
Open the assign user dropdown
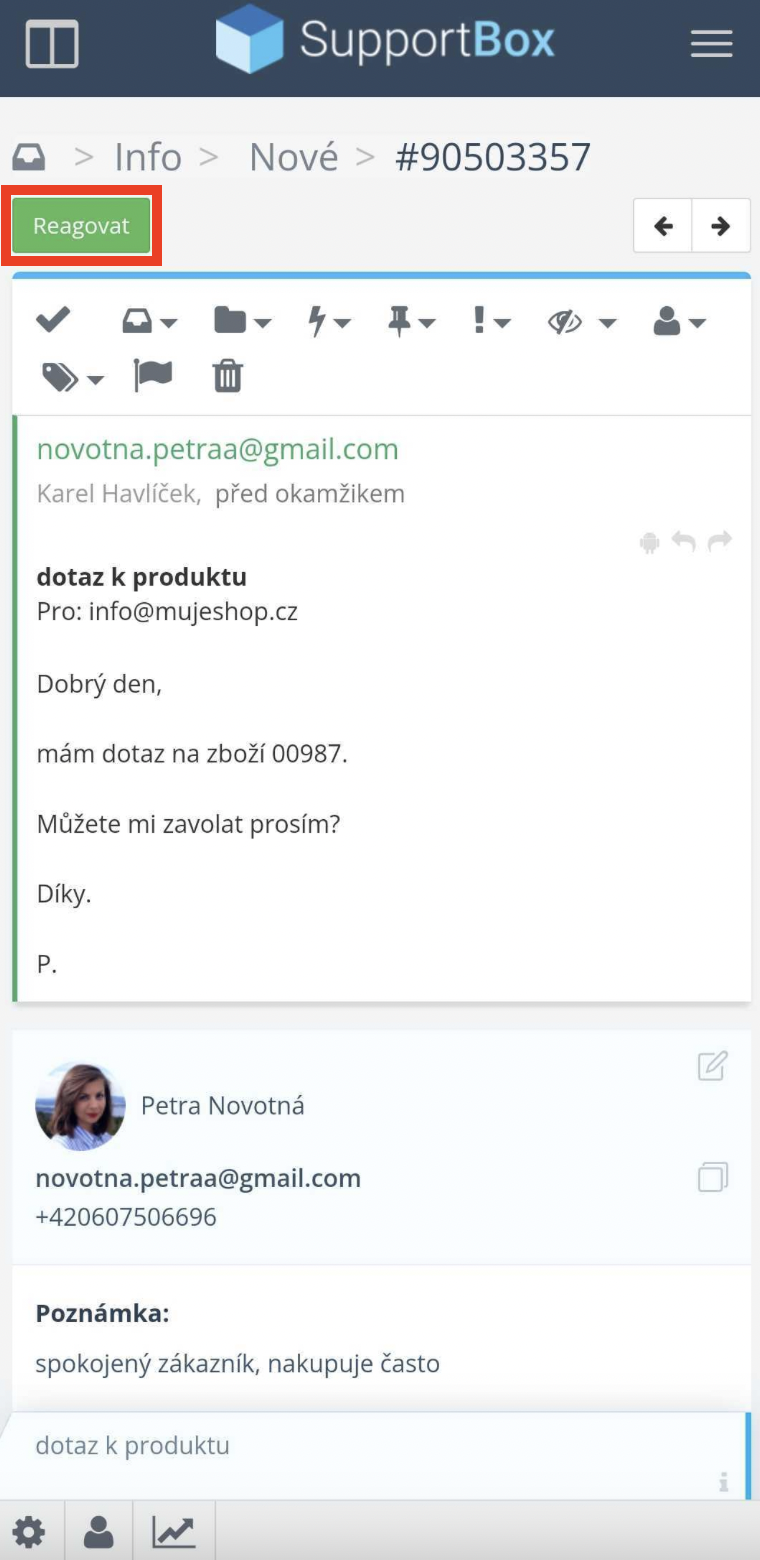(679, 321)
